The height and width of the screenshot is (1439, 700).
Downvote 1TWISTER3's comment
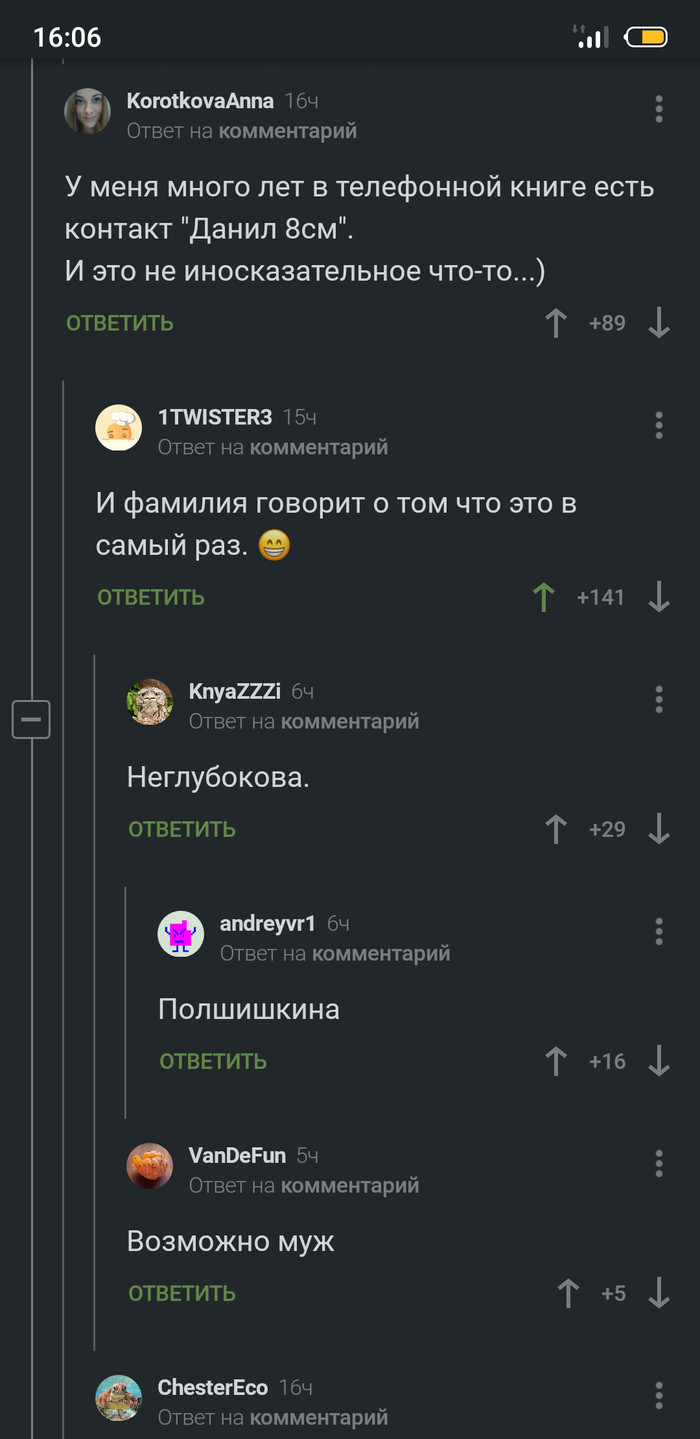point(658,597)
